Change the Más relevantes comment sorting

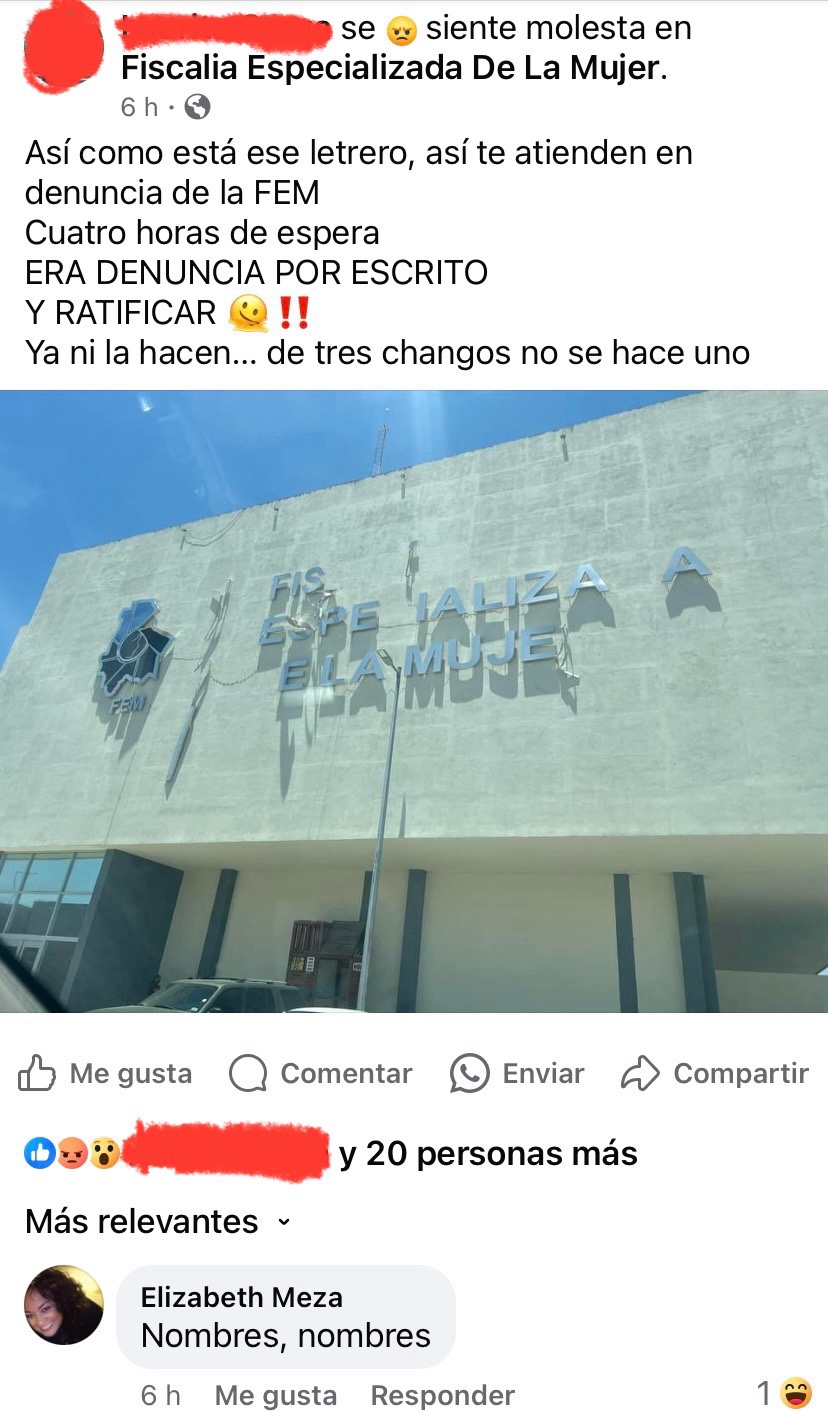coord(158,1221)
